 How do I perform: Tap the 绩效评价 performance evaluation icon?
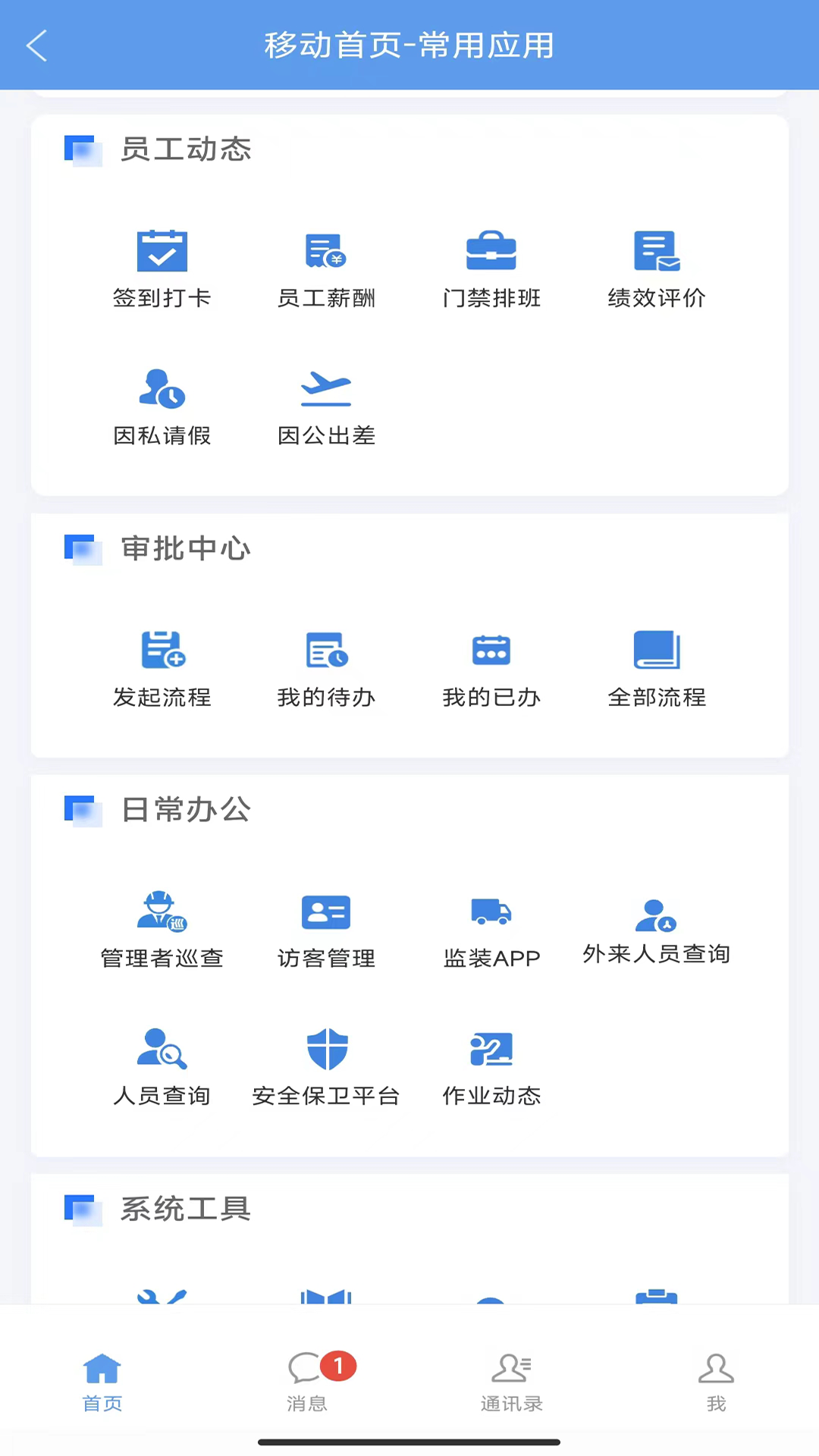(657, 265)
